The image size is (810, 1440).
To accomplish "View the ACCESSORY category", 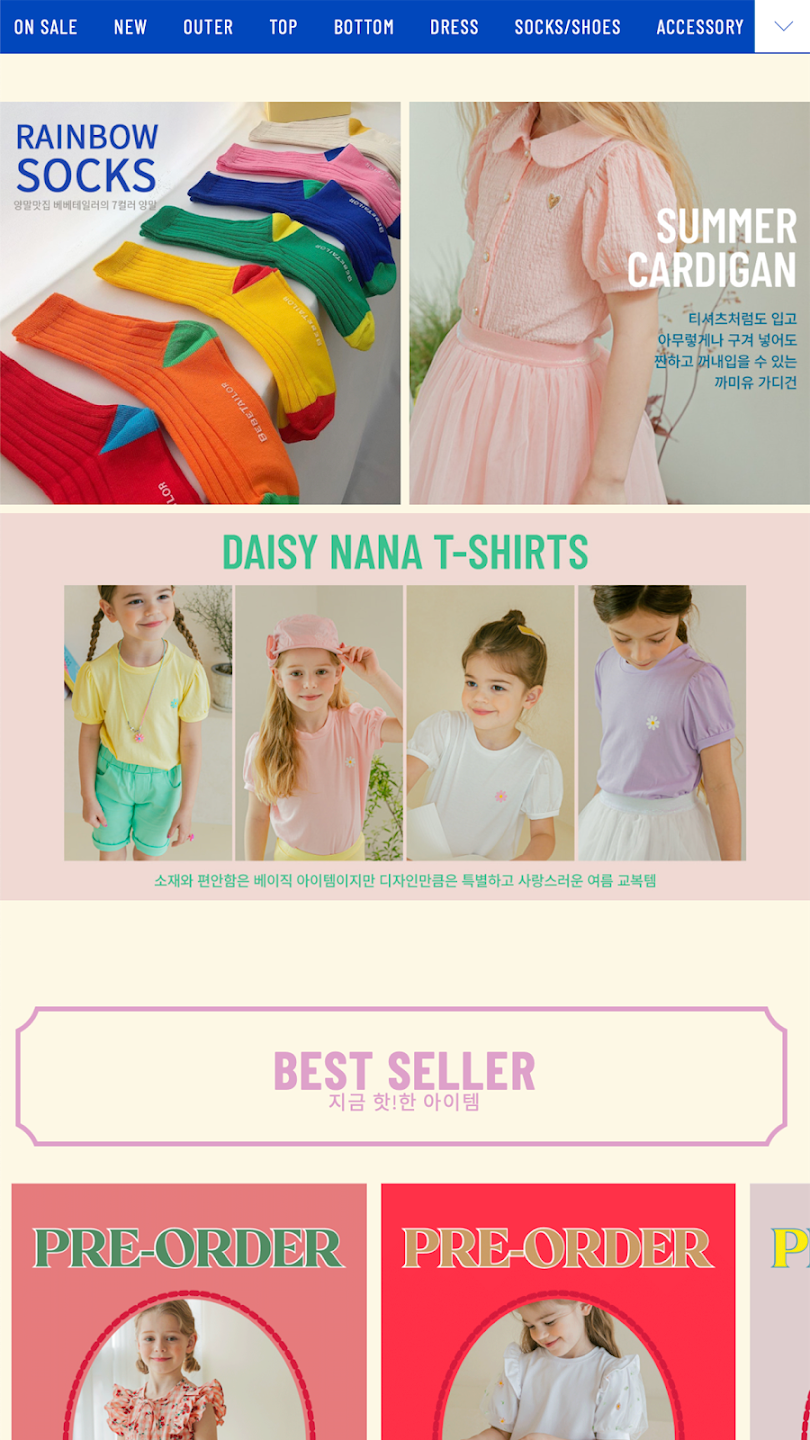I will pos(700,27).
